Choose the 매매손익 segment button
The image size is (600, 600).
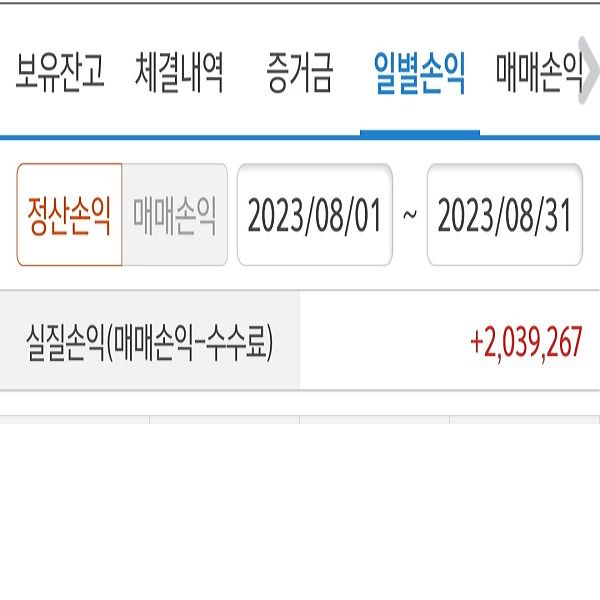pyautogui.click(x=175, y=216)
